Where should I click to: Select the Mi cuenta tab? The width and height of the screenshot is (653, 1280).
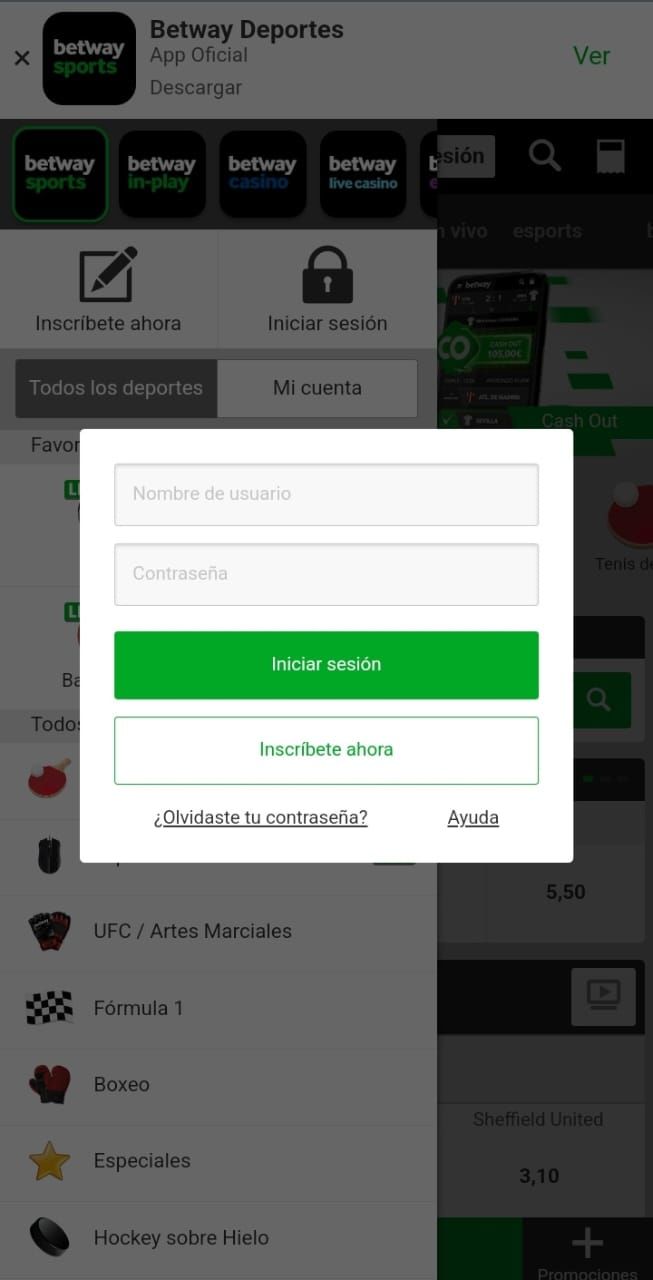pyautogui.click(x=317, y=388)
